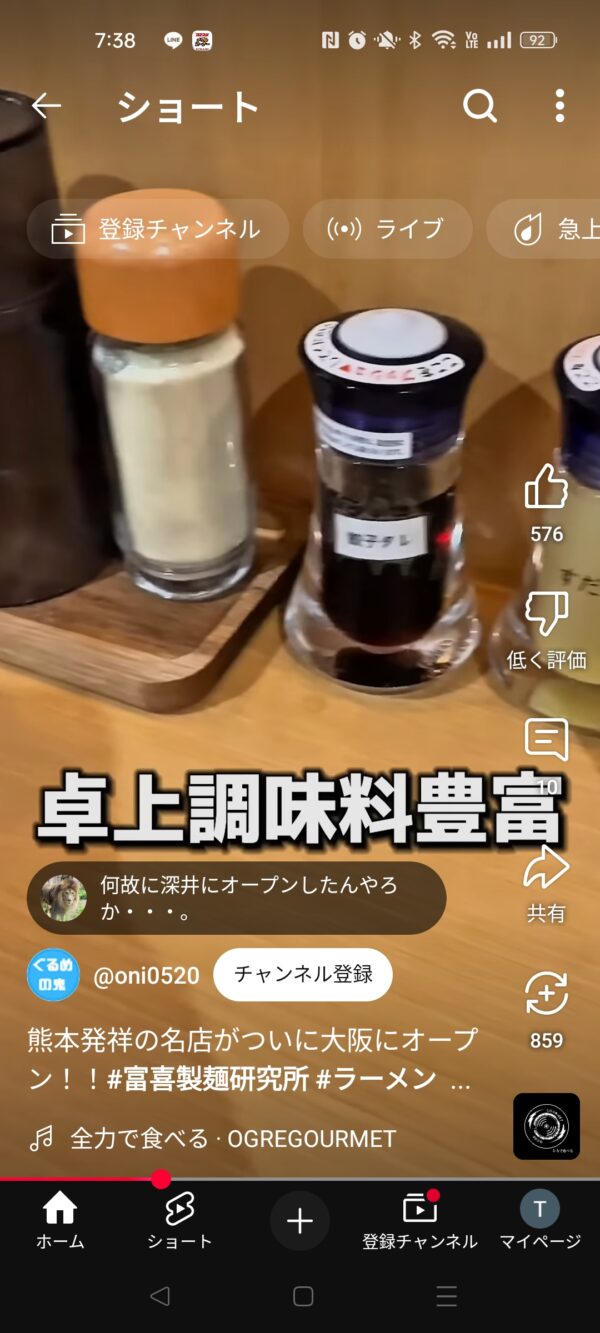
Task: Tap the system back button
Action: 159,1297
